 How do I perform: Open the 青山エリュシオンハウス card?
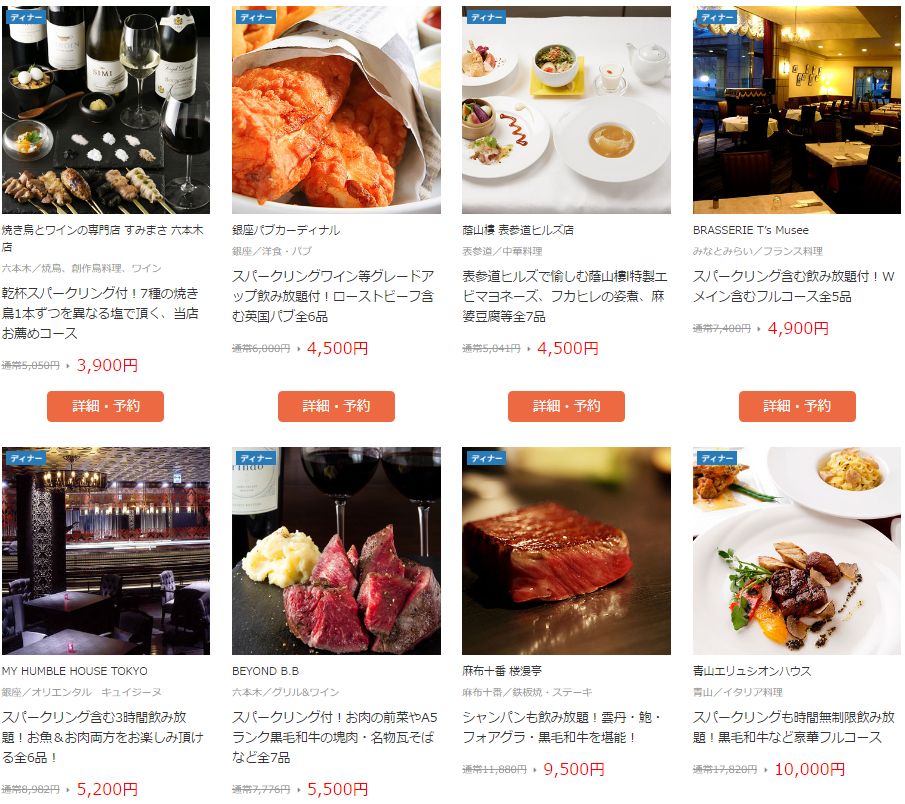(797, 551)
